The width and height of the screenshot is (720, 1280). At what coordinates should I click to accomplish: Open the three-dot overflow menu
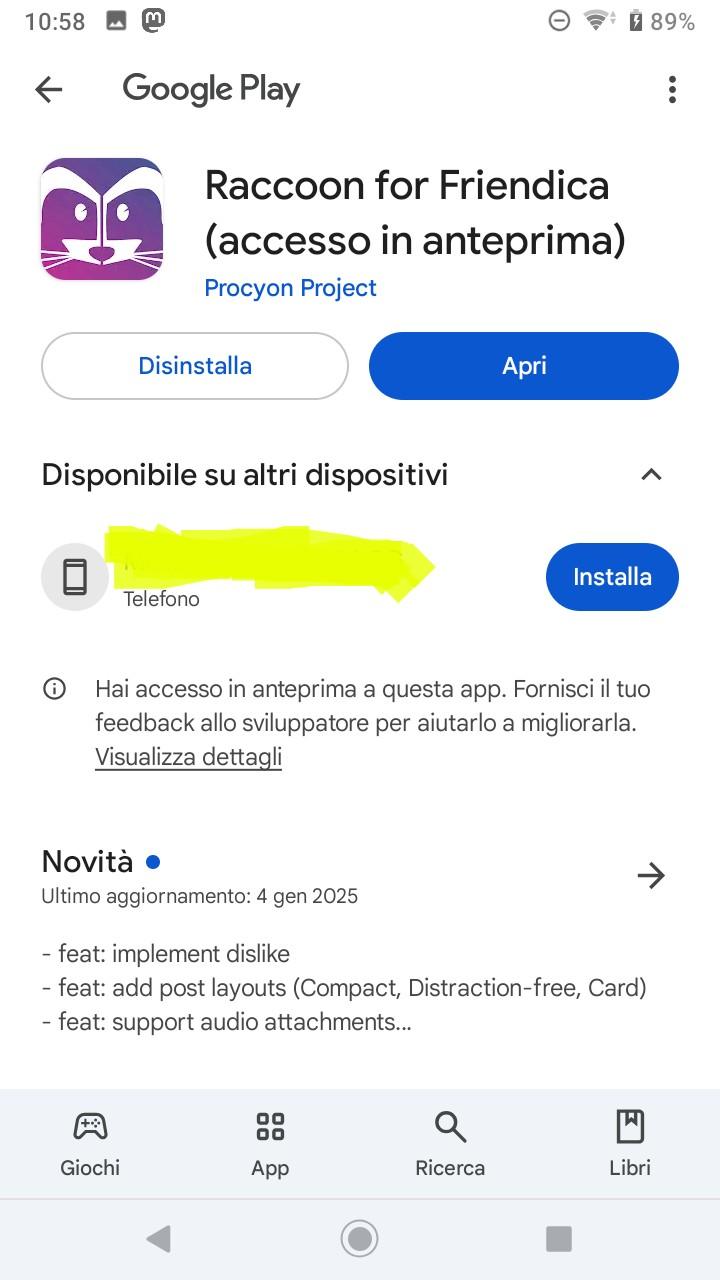(x=672, y=90)
